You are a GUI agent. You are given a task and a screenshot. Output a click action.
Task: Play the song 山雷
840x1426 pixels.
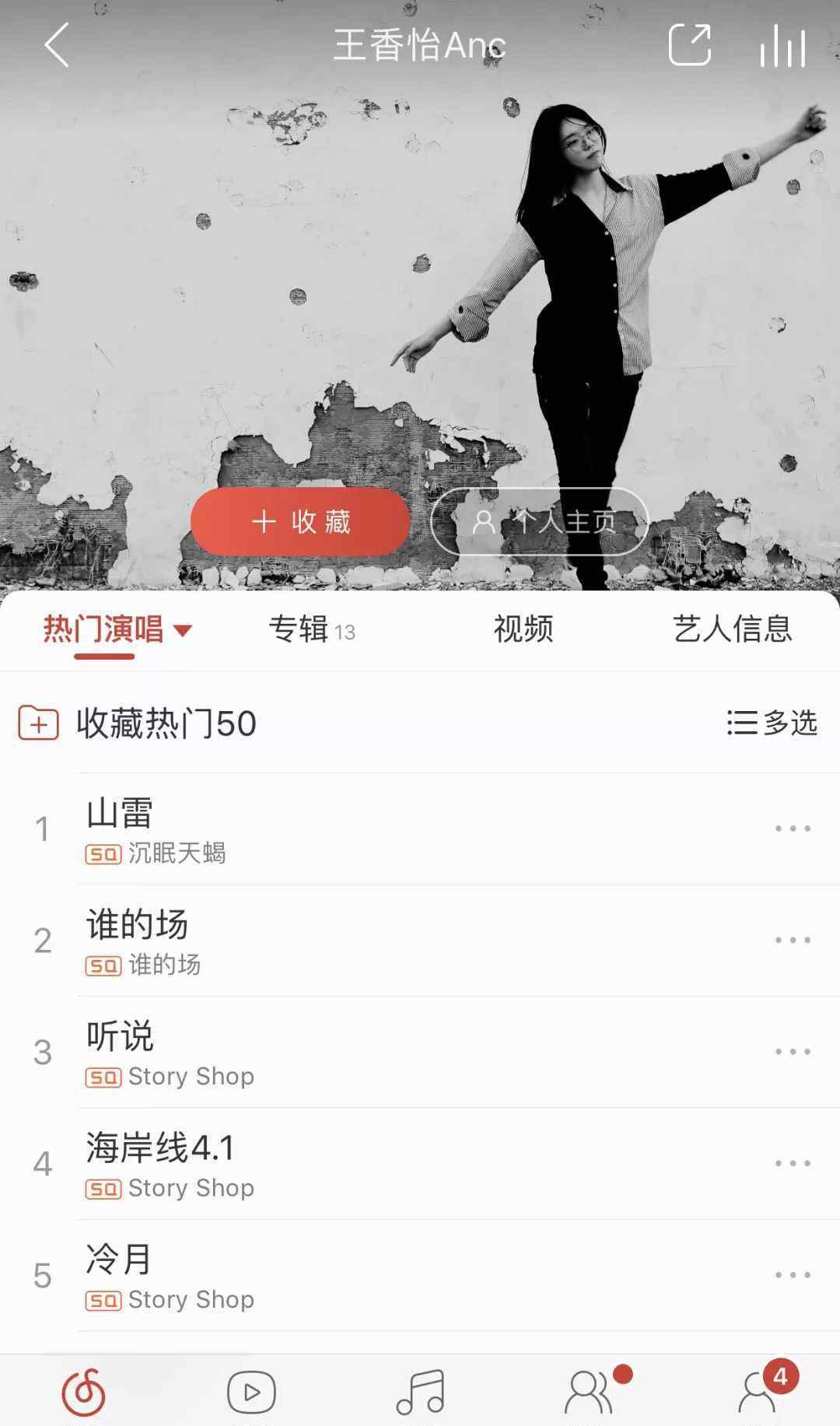311,829
